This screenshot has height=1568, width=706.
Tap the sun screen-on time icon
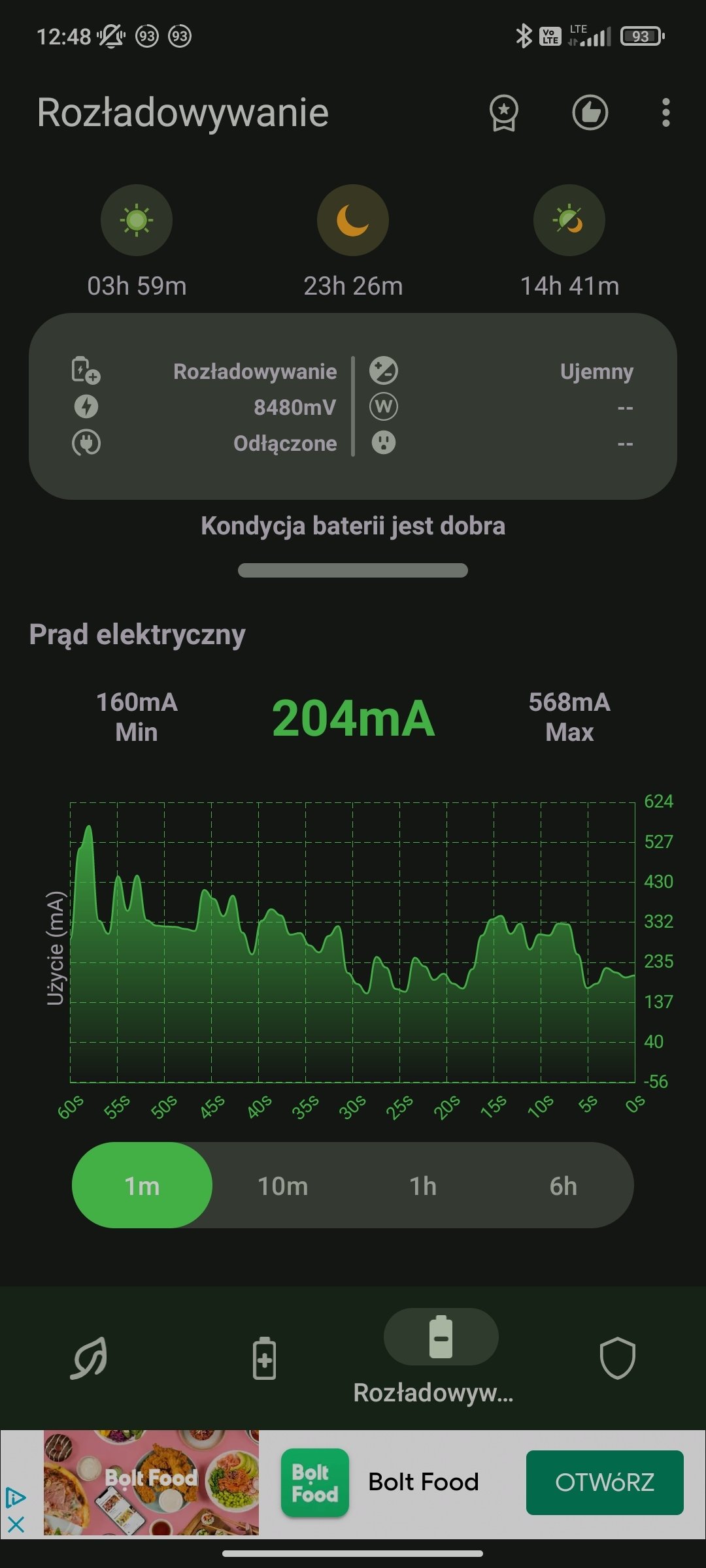pos(137,220)
